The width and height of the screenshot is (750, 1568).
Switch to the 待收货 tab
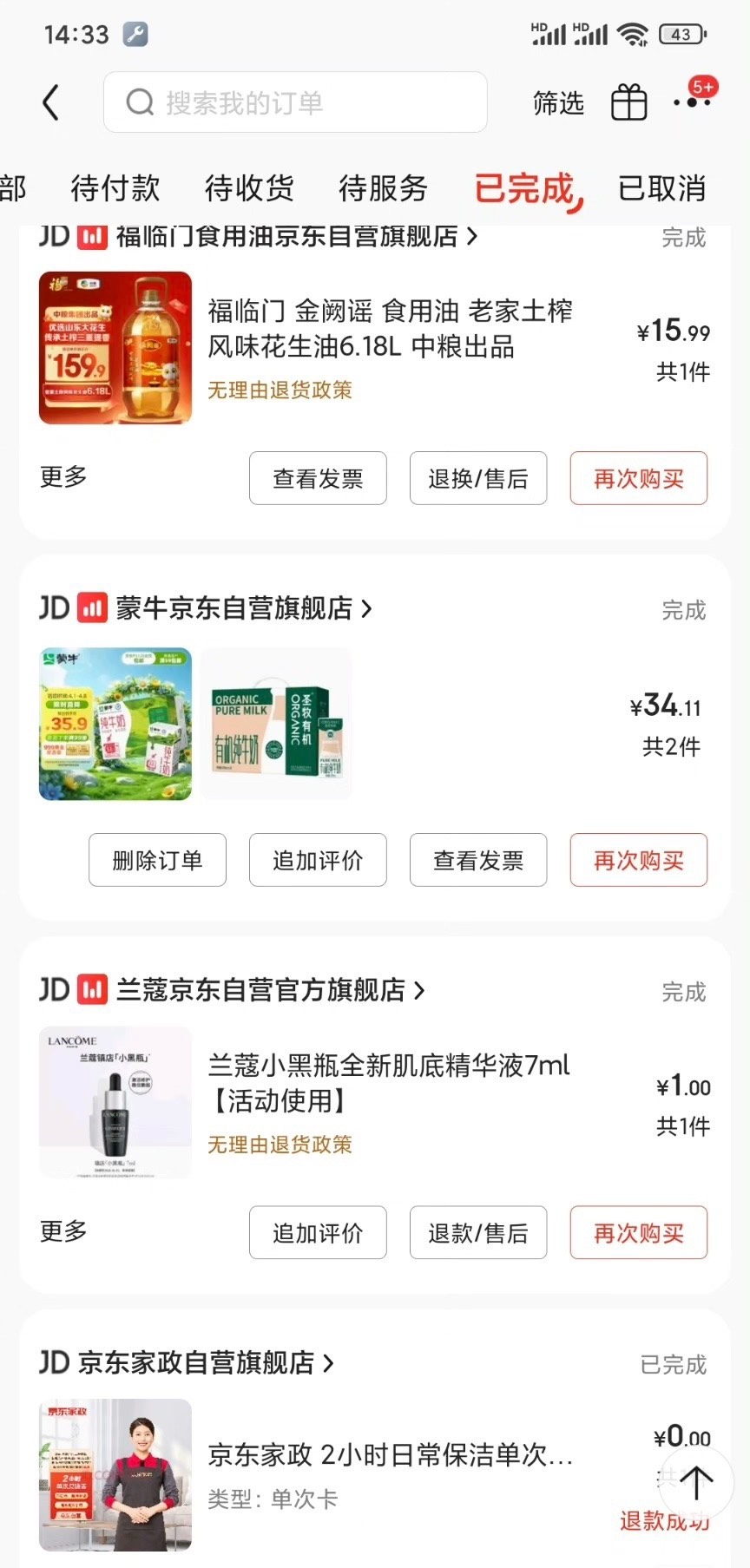point(249,188)
